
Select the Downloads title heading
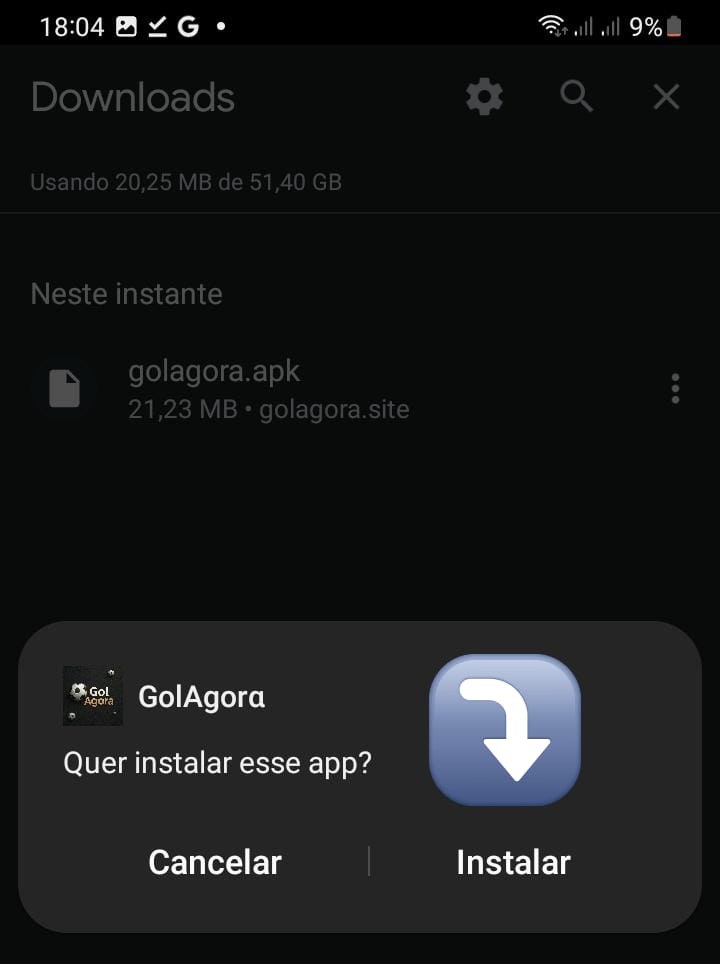click(x=132, y=96)
